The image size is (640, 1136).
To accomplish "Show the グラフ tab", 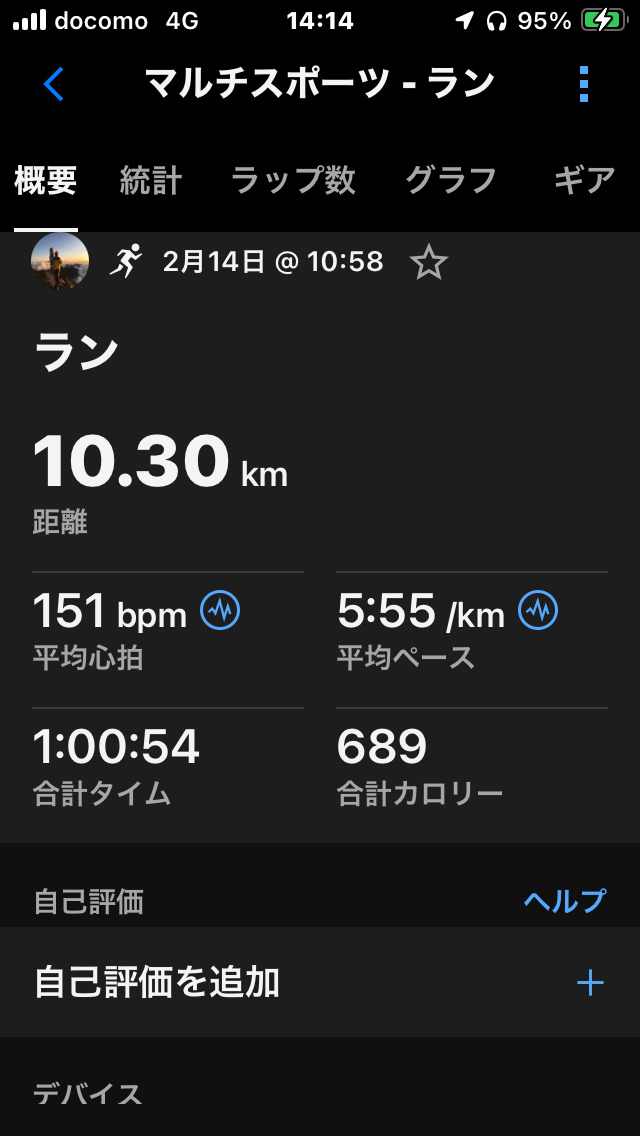I will click(451, 181).
